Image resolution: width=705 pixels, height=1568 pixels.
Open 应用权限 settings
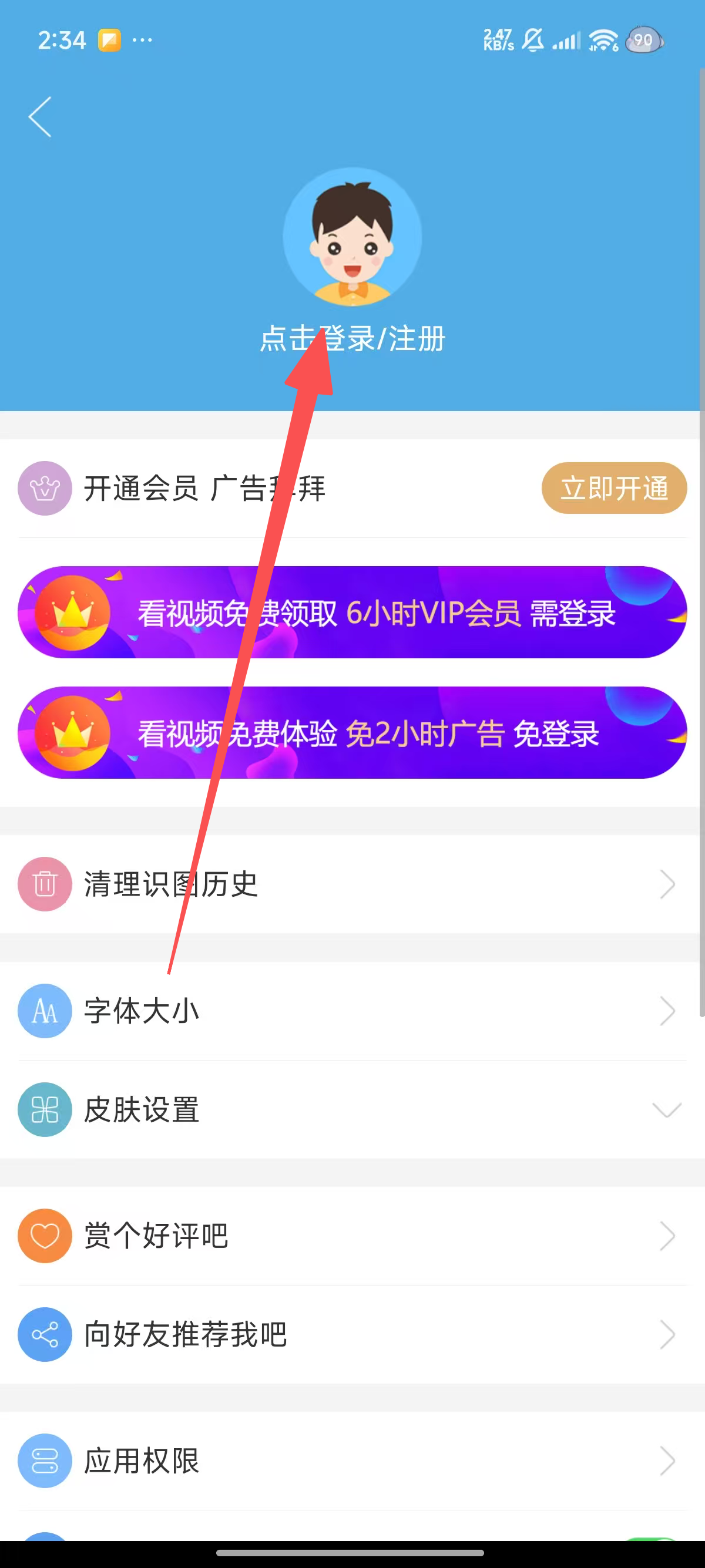tap(352, 1461)
